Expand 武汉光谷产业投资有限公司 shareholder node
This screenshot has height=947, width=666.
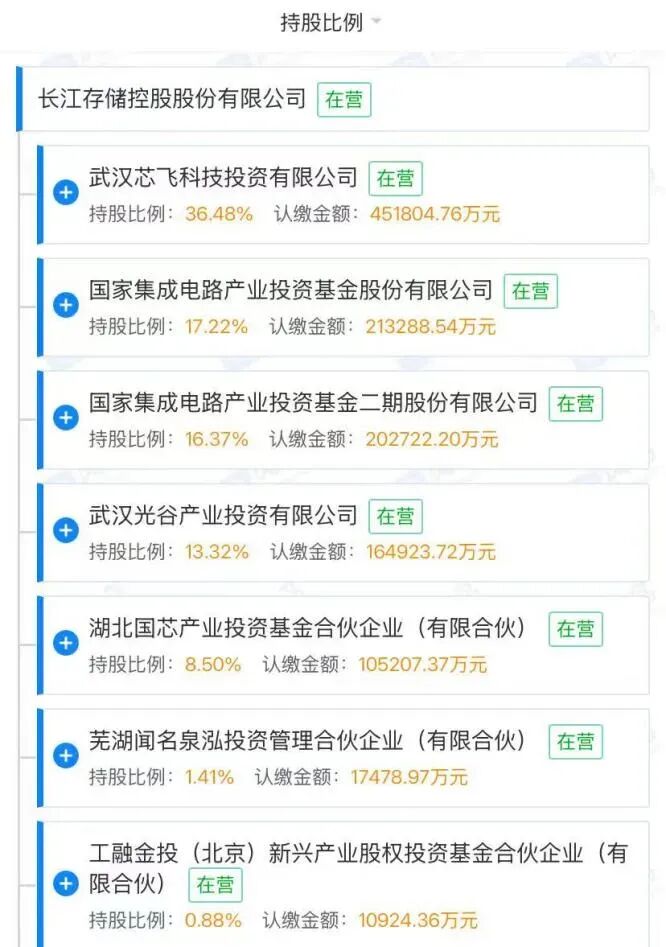click(65, 531)
